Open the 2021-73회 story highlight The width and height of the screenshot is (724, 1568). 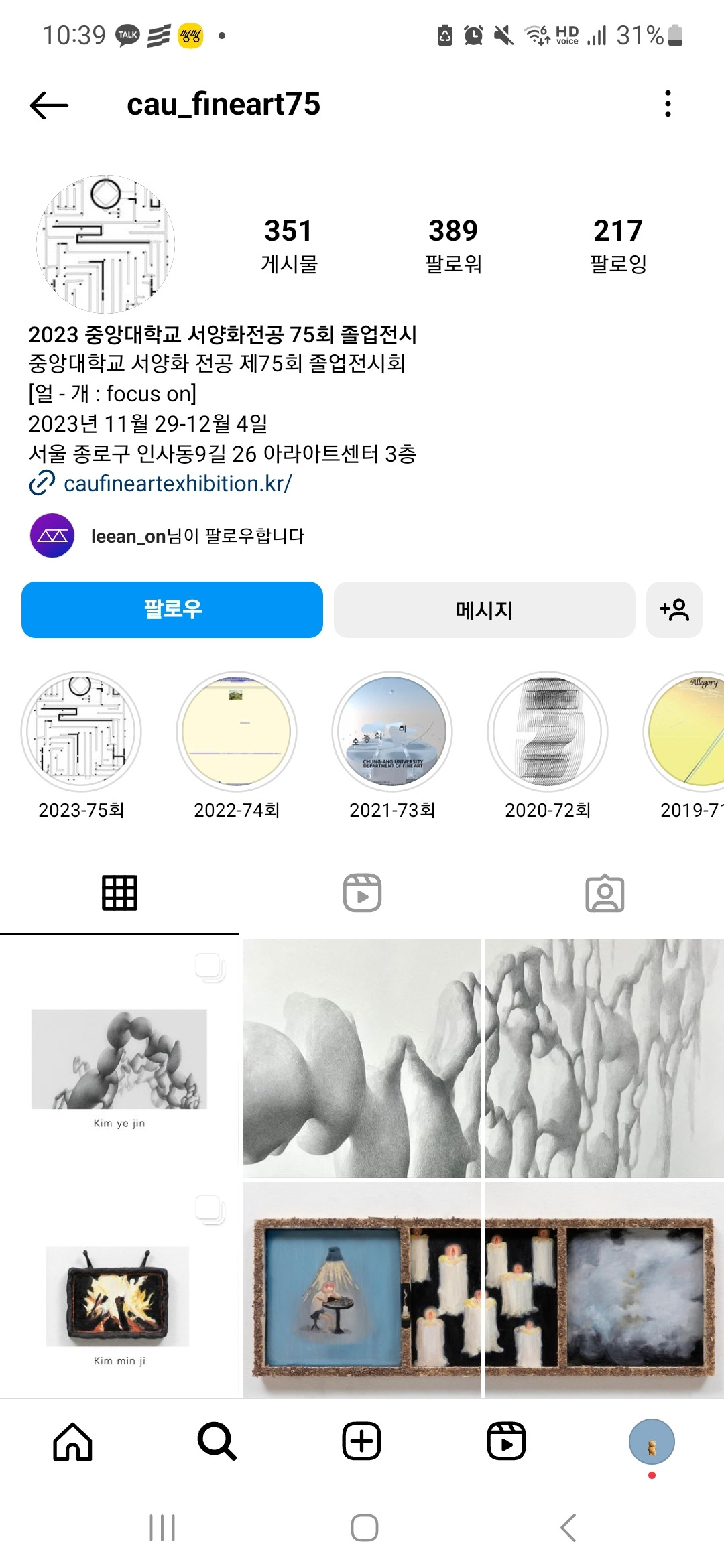point(392,732)
